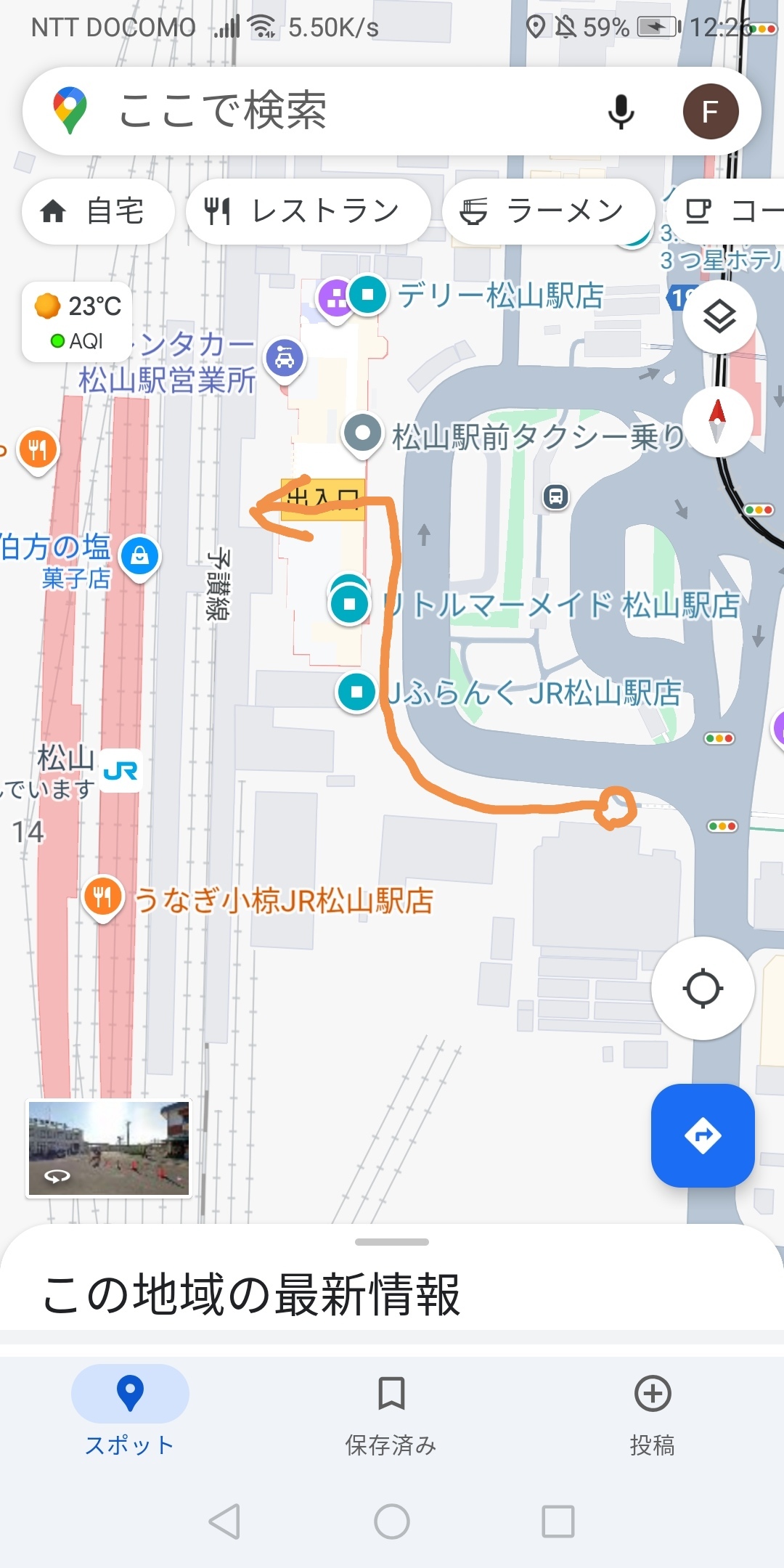This screenshot has width=784, height=1568.
Task: Open directions with the blue arrow button
Action: (x=702, y=1135)
